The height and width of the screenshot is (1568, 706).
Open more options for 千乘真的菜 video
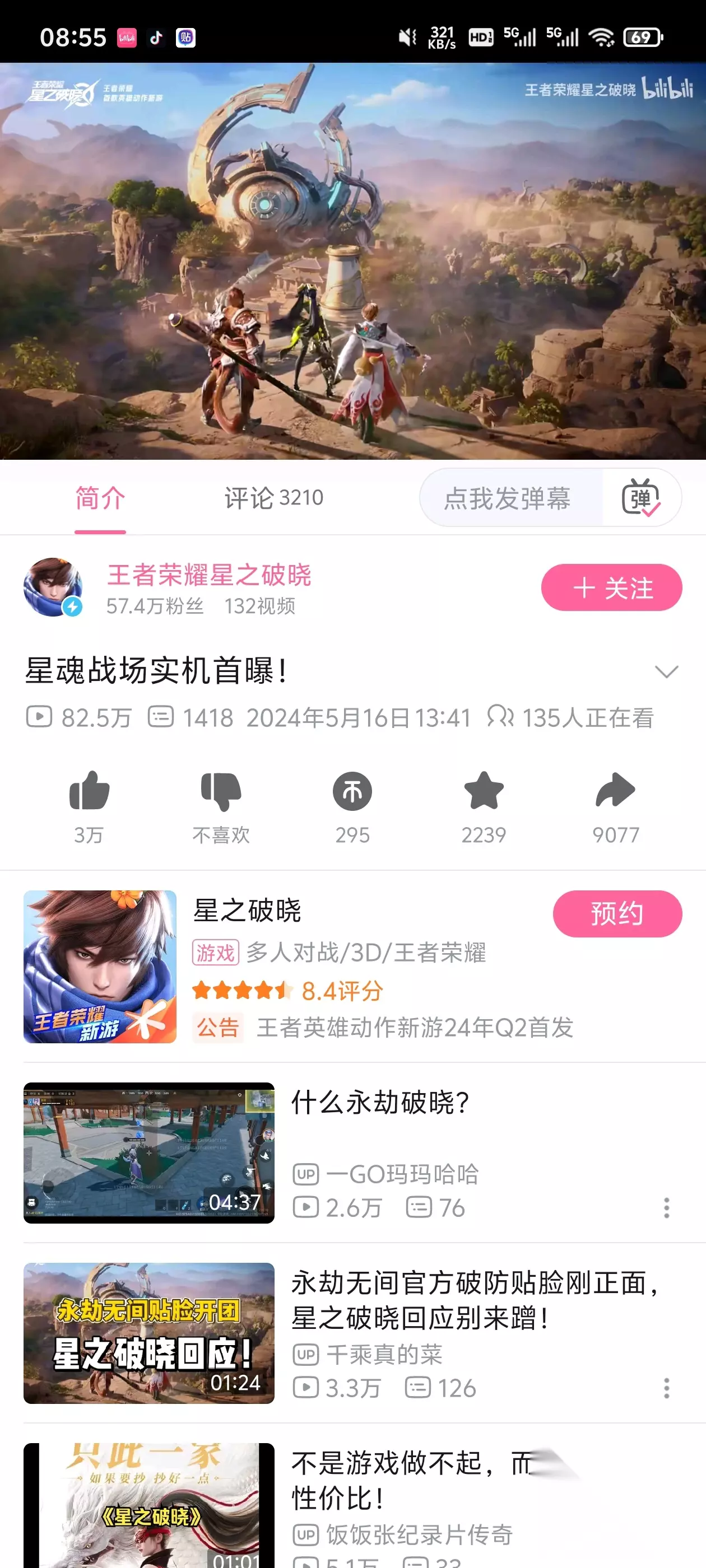point(666,1388)
